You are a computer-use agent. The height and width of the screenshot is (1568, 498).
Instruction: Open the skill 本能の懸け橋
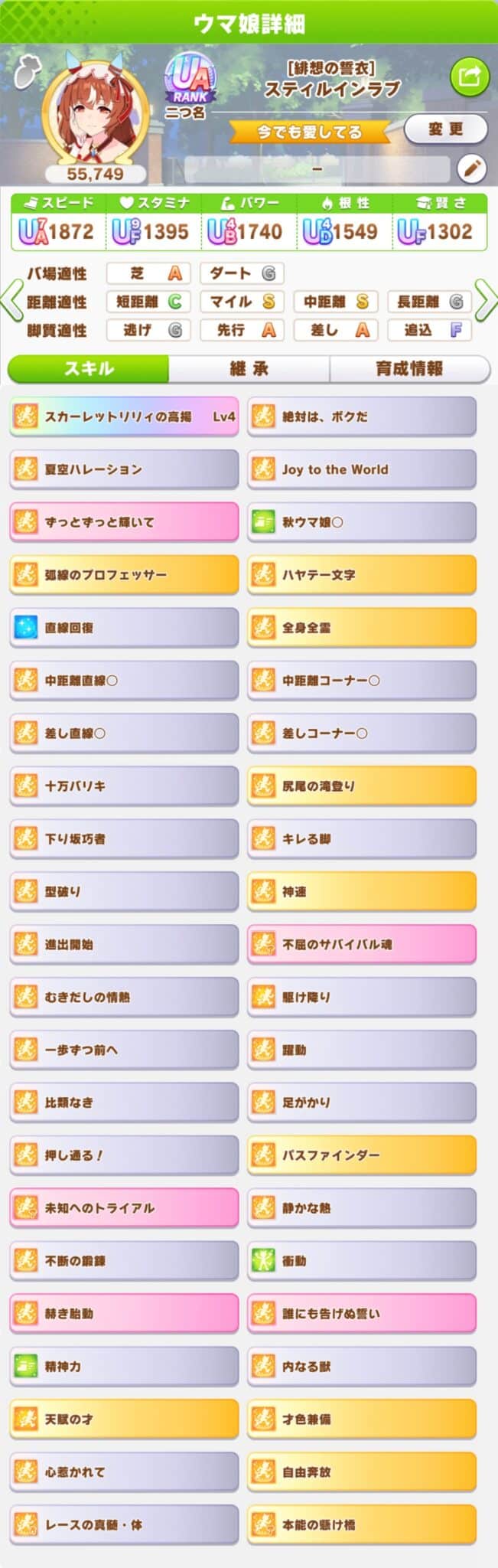361,1525
